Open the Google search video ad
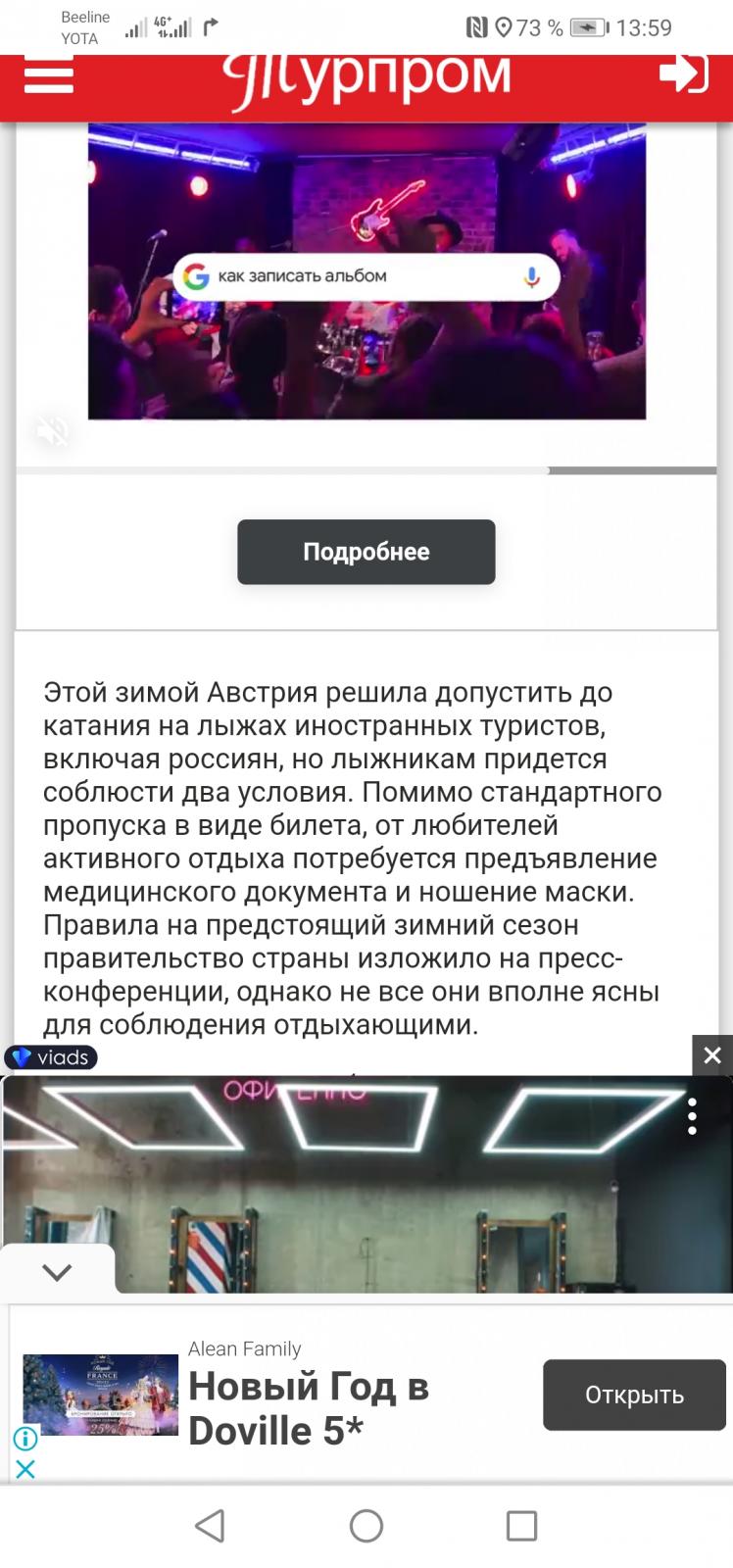Image resolution: width=733 pixels, height=1568 pixels. tap(366, 271)
